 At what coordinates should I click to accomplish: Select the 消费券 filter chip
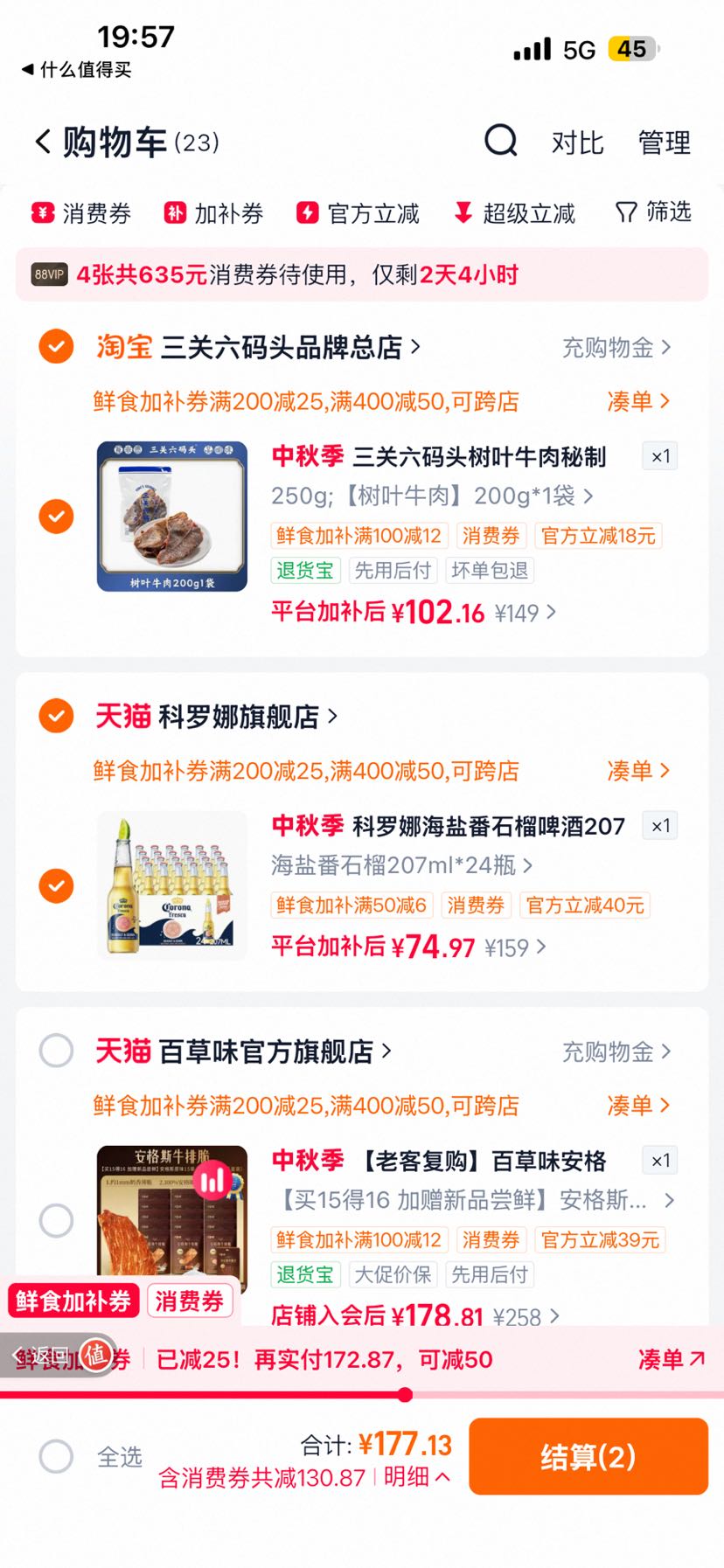tap(81, 213)
